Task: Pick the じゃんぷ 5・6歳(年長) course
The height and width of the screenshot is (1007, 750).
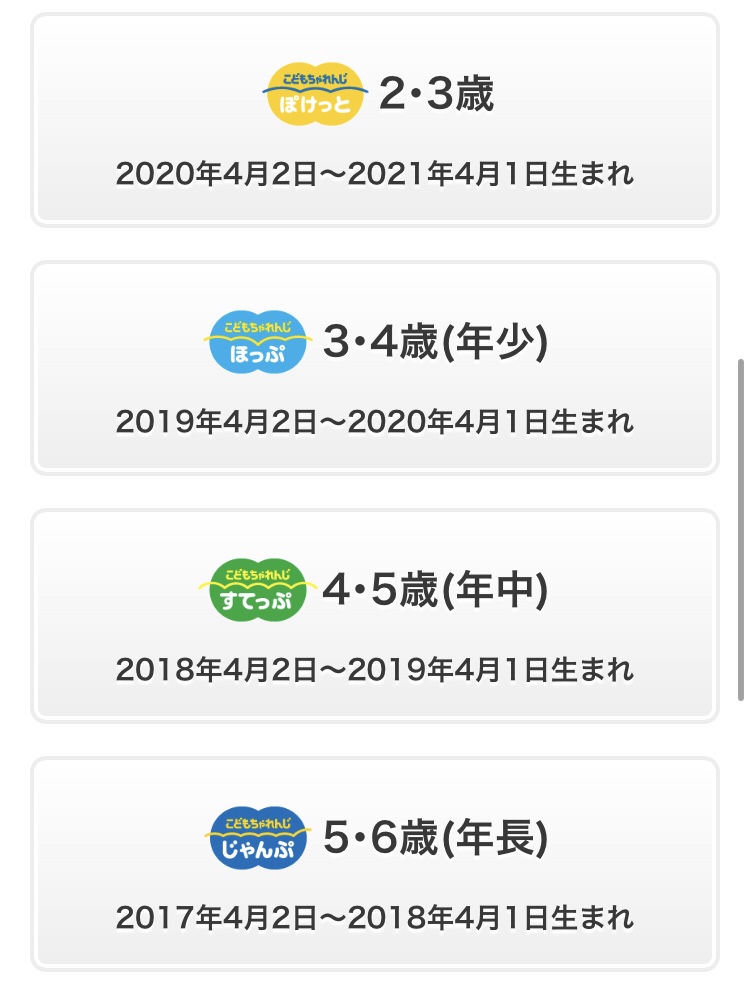Action: click(375, 864)
